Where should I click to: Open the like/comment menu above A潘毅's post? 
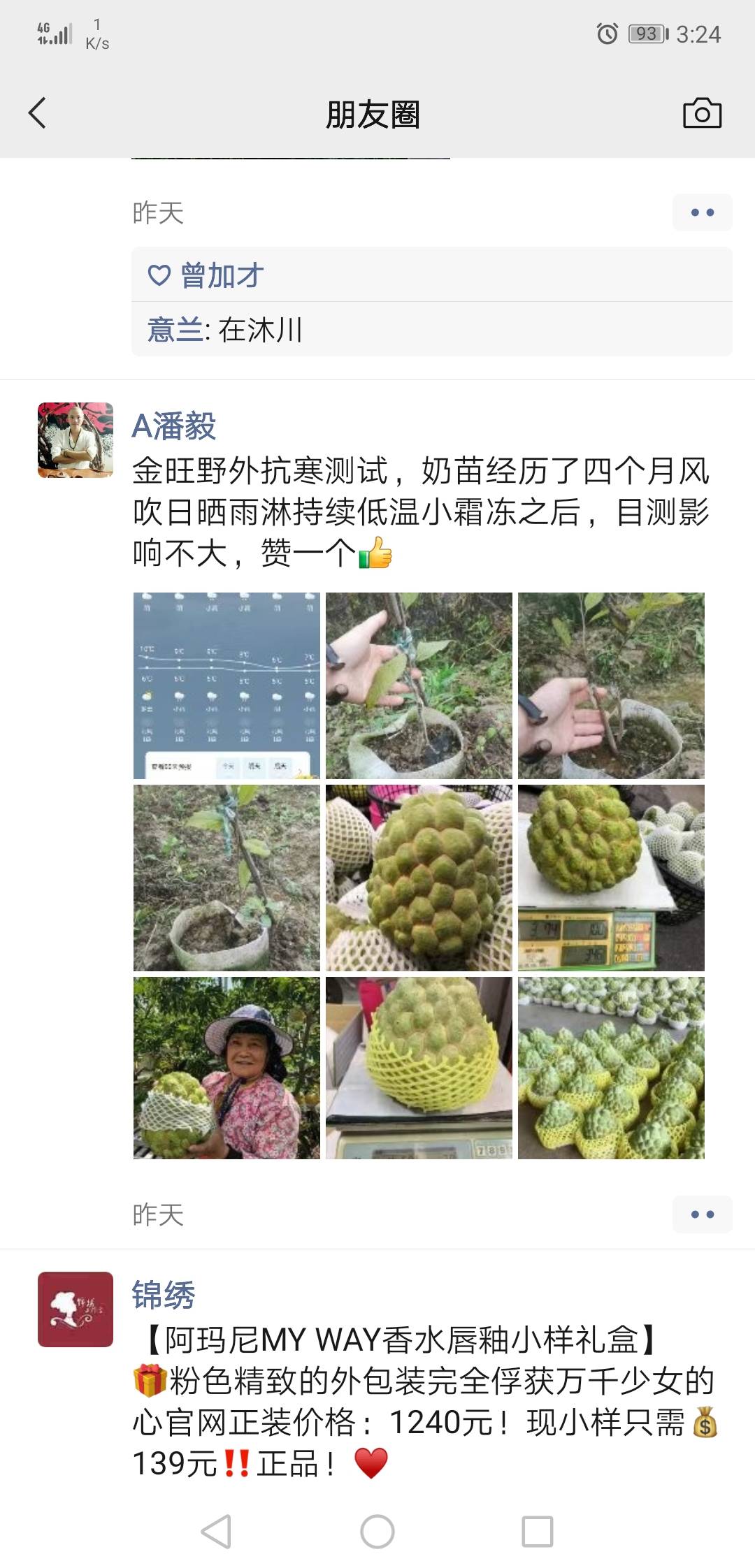point(702,212)
